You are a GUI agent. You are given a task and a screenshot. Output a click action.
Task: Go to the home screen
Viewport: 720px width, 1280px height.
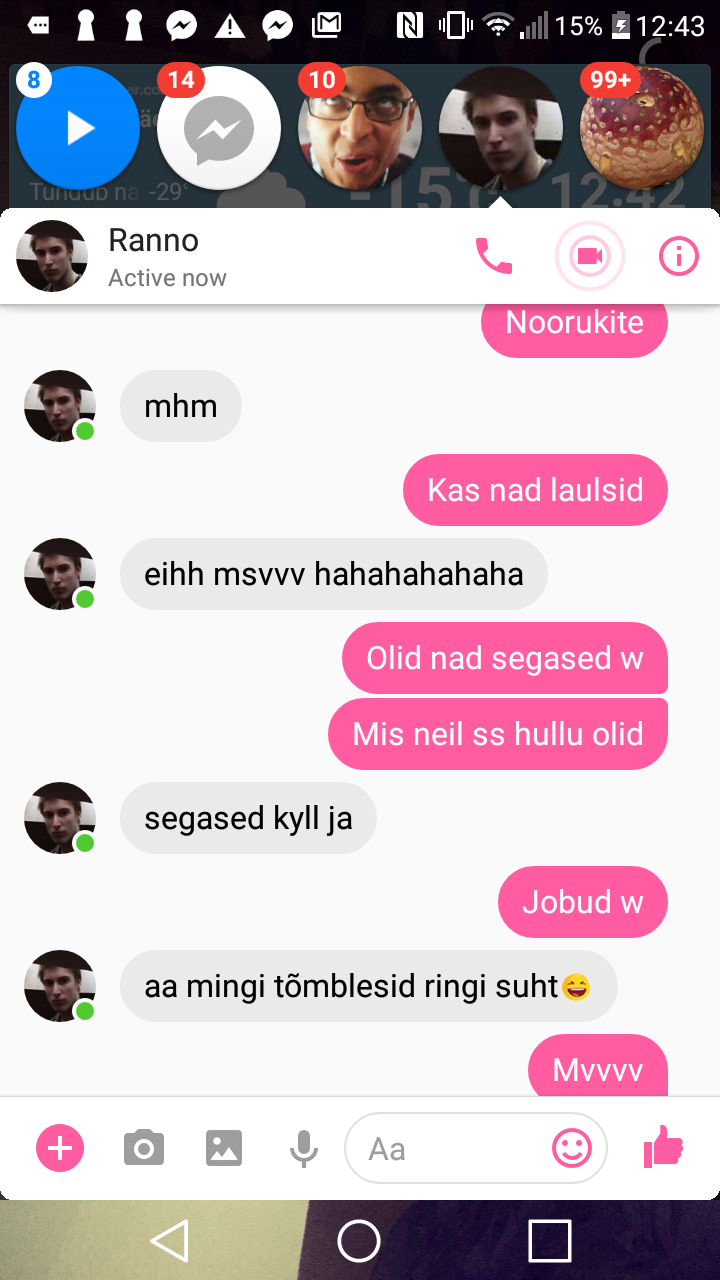coord(359,1241)
